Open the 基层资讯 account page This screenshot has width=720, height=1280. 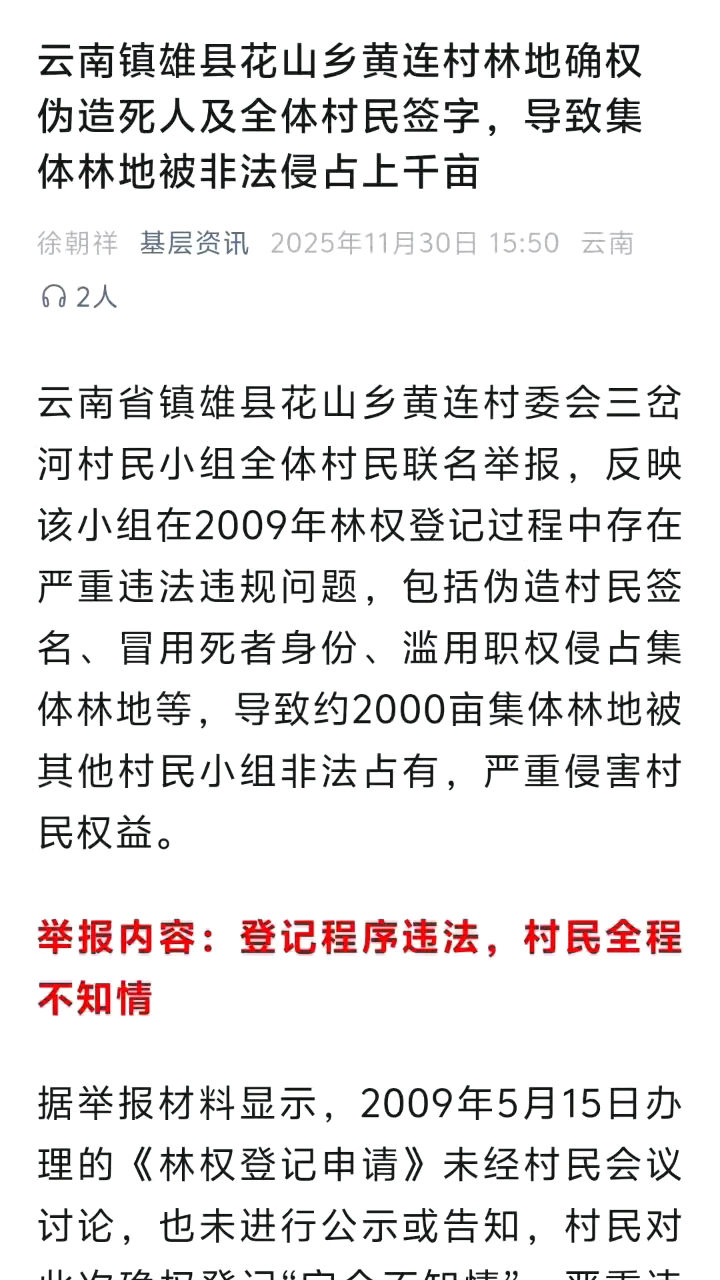click(x=194, y=243)
